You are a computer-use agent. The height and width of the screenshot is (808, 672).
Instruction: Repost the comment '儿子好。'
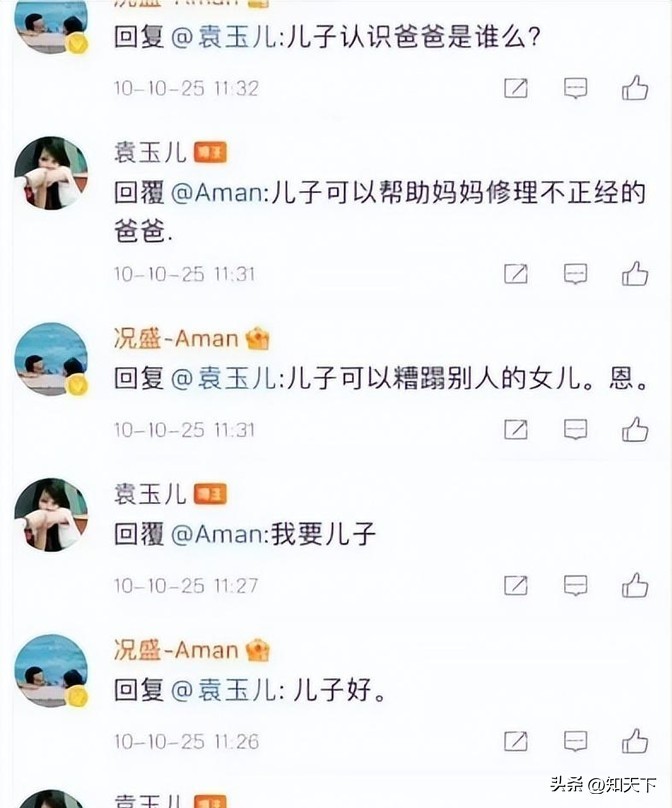pos(516,741)
